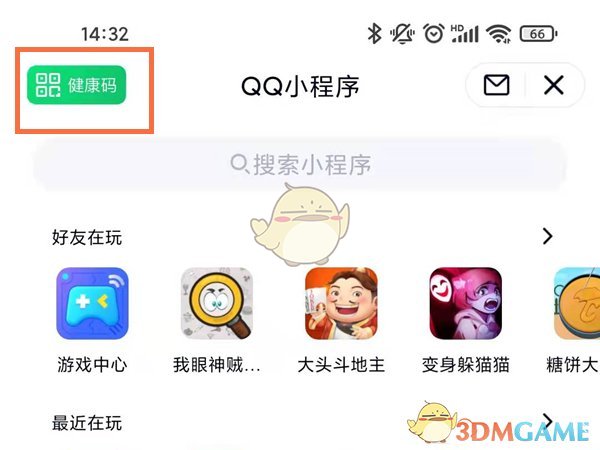Close the QQ小程序 page
Viewport: 600px width, 450px height.
click(554, 85)
